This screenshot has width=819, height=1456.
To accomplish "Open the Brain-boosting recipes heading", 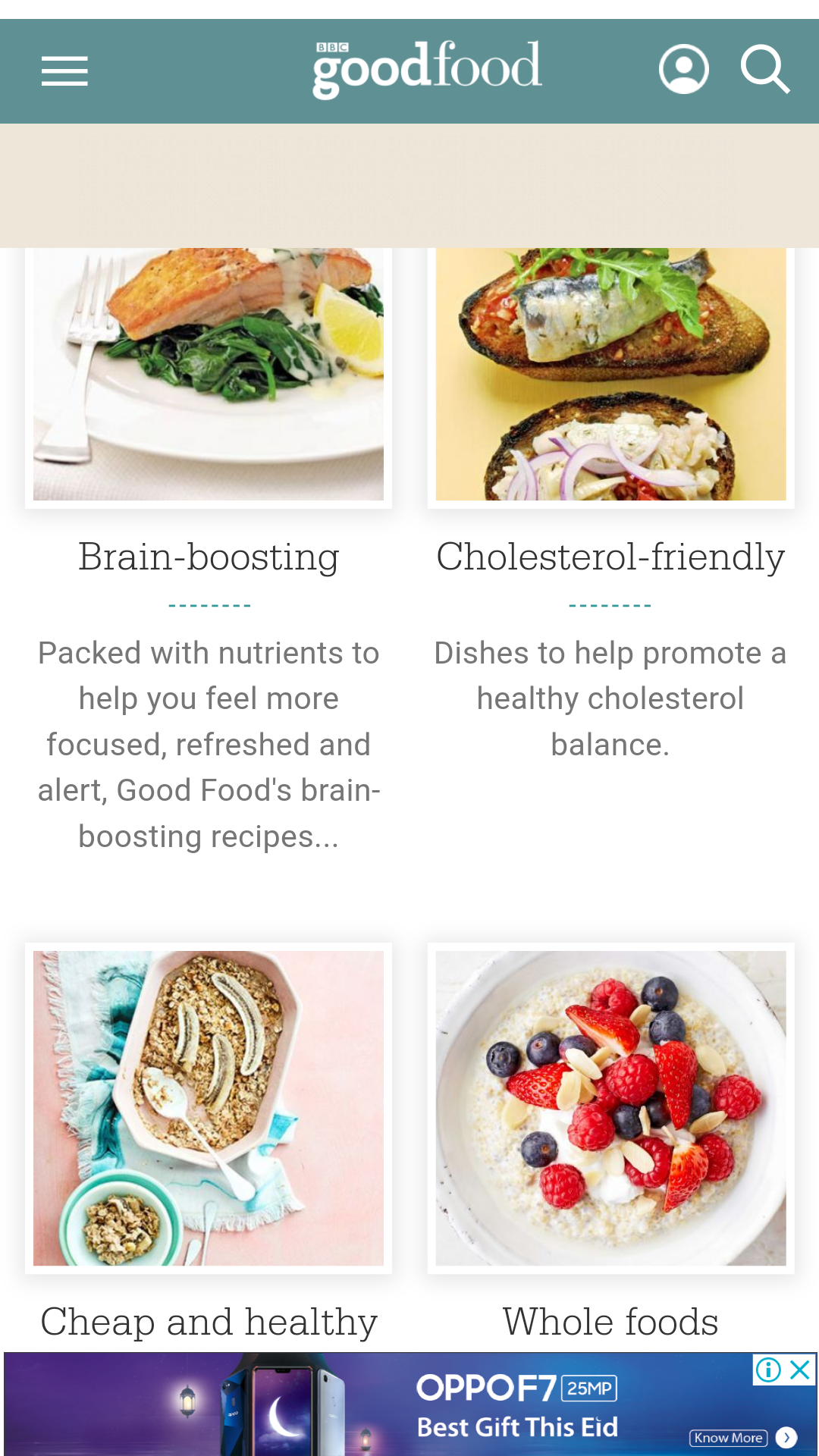I will coord(209,557).
